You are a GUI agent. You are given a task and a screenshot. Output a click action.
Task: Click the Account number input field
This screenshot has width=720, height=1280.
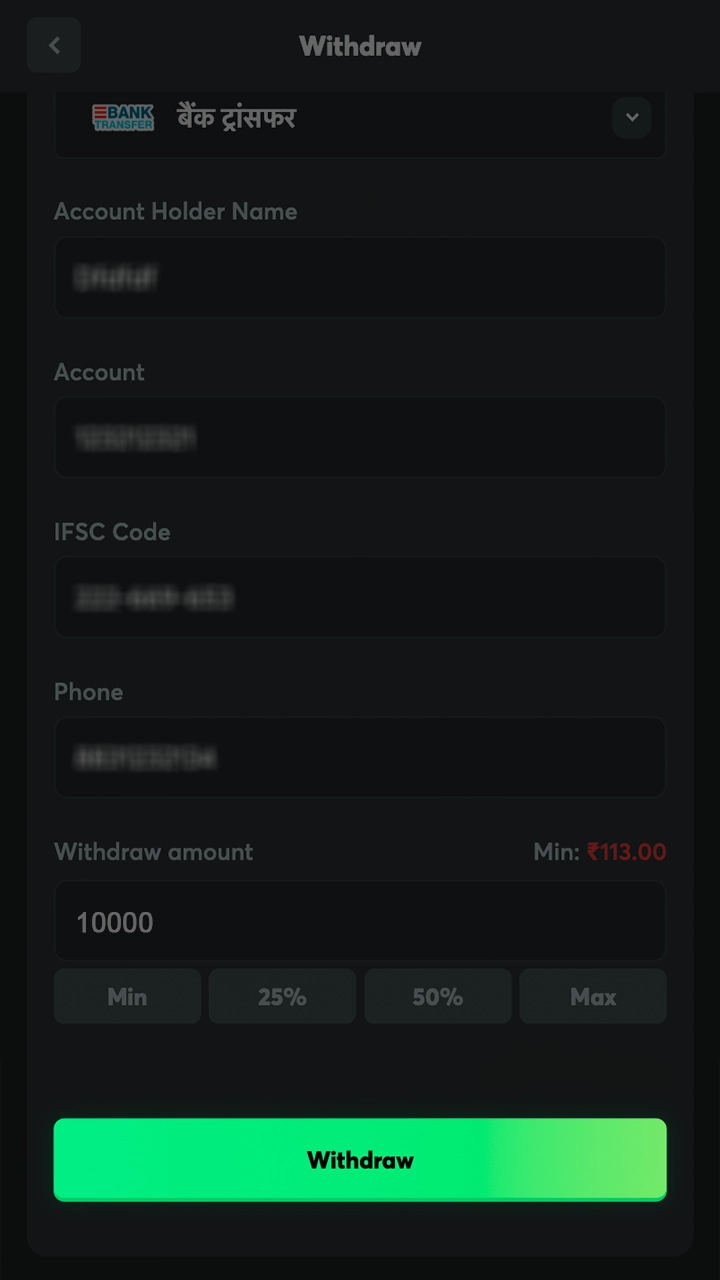coord(360,438)
